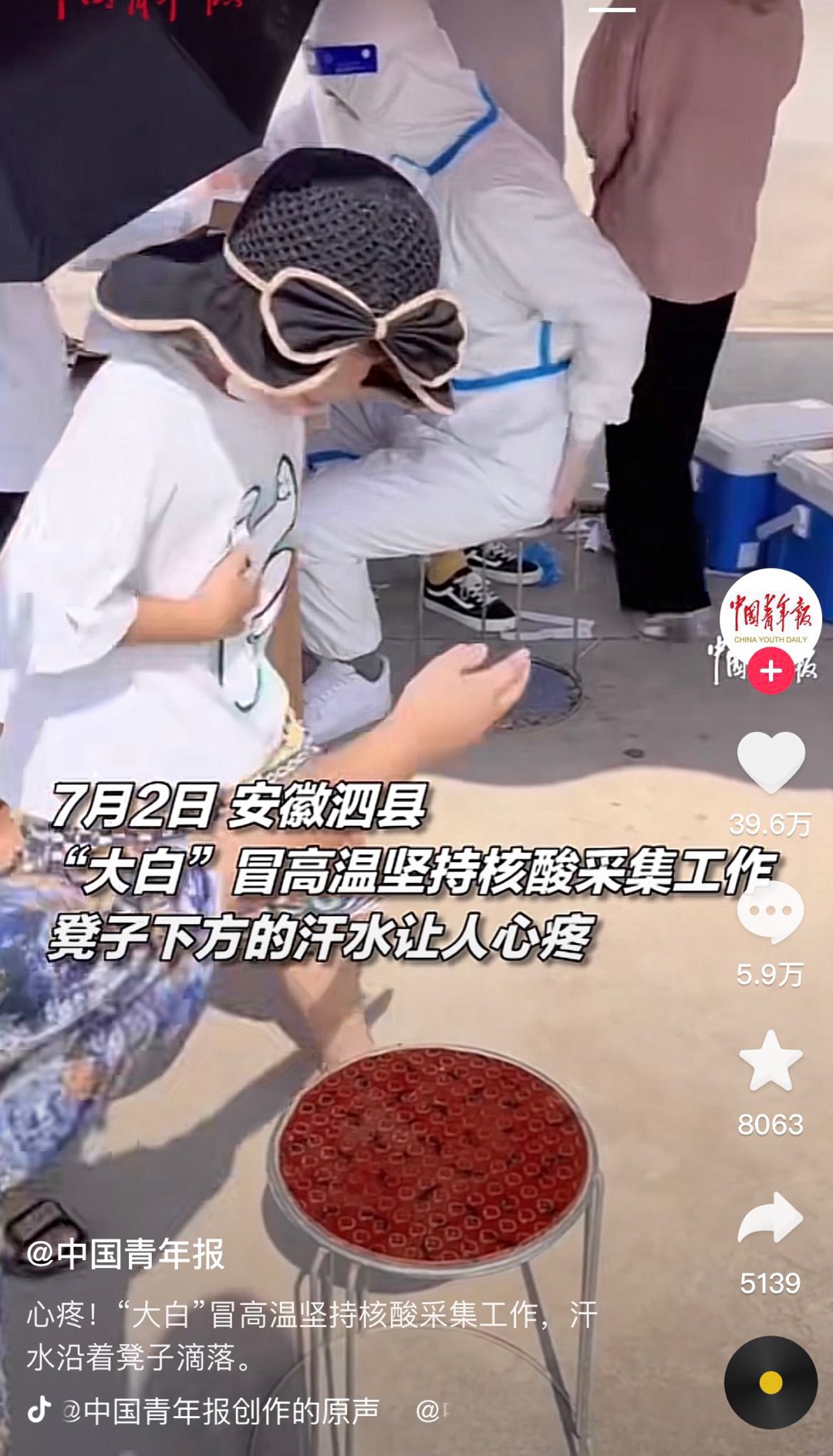Open the @中国青年报 username link

[x=126, y=1254]
